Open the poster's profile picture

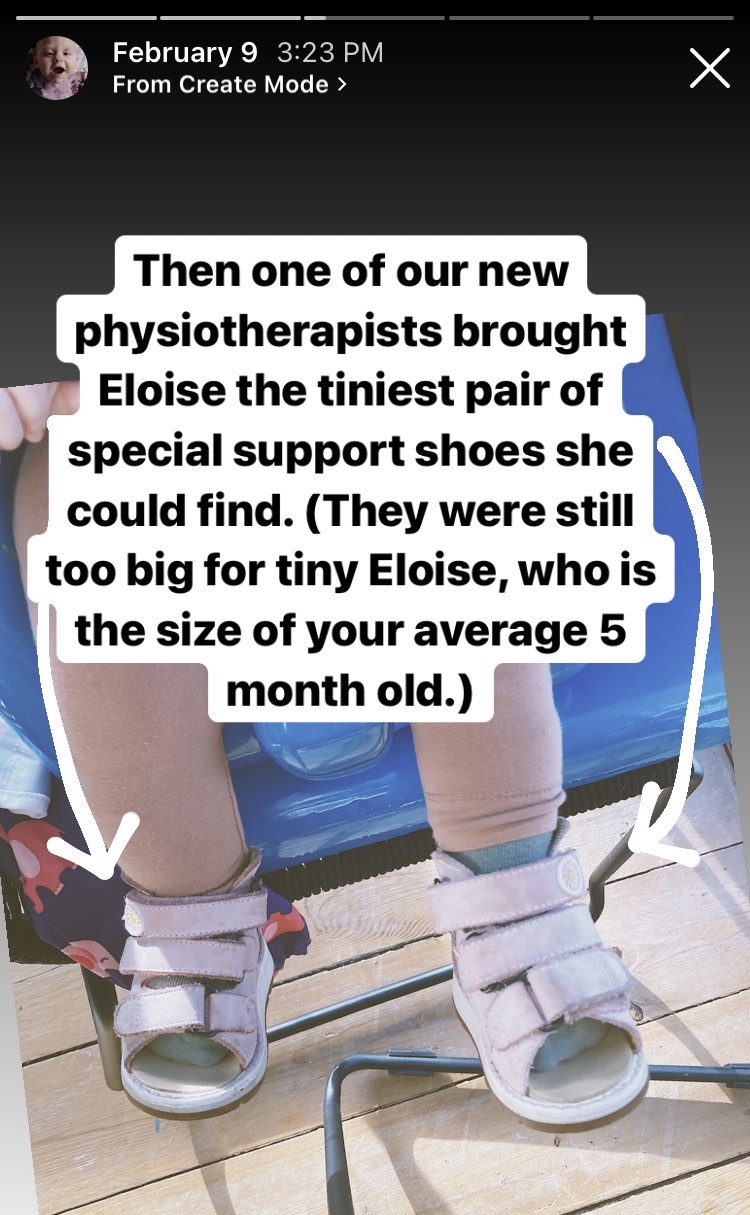56,68
